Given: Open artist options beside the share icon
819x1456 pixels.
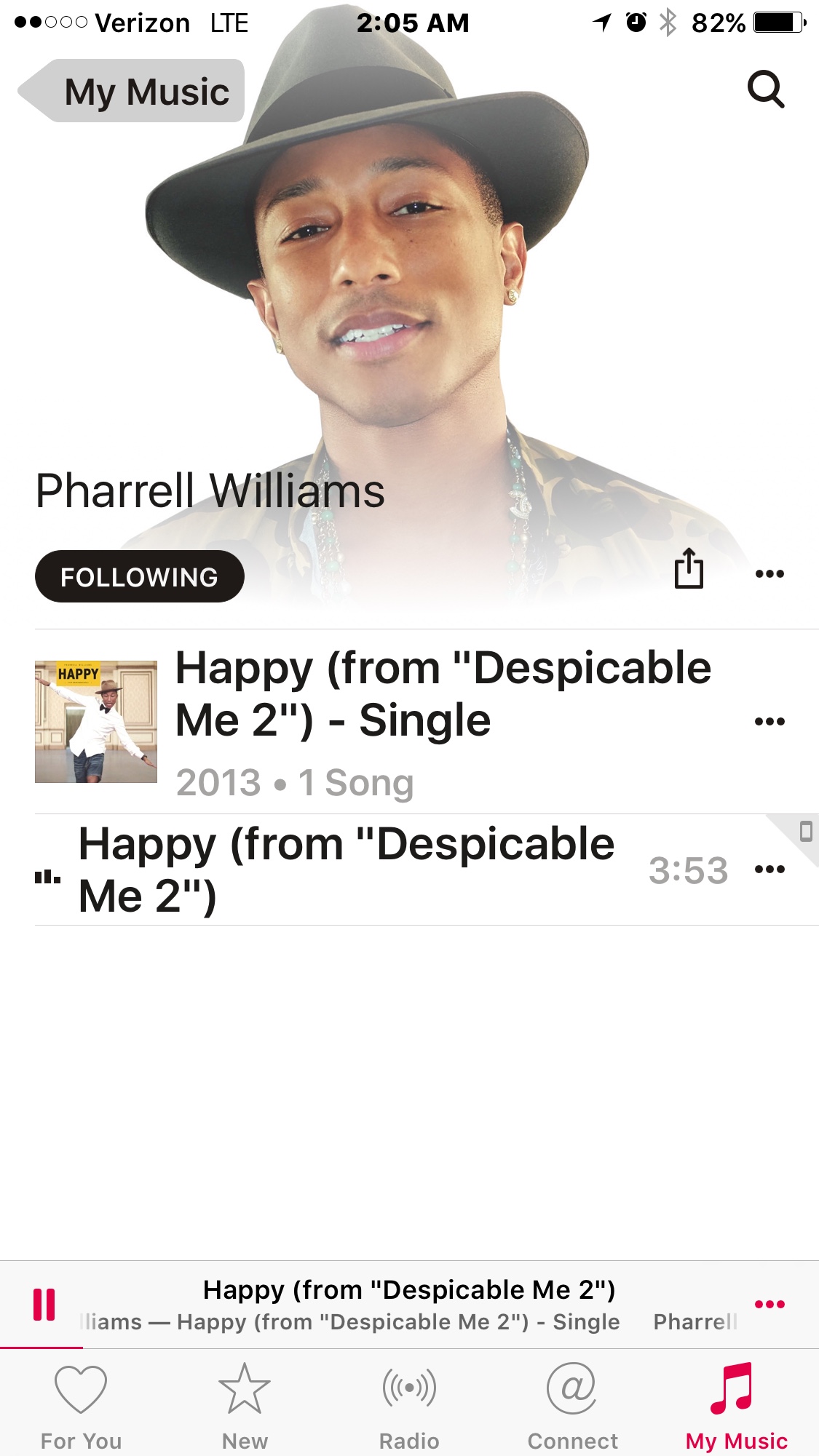Looking at the screenshot, I should 769,573.
